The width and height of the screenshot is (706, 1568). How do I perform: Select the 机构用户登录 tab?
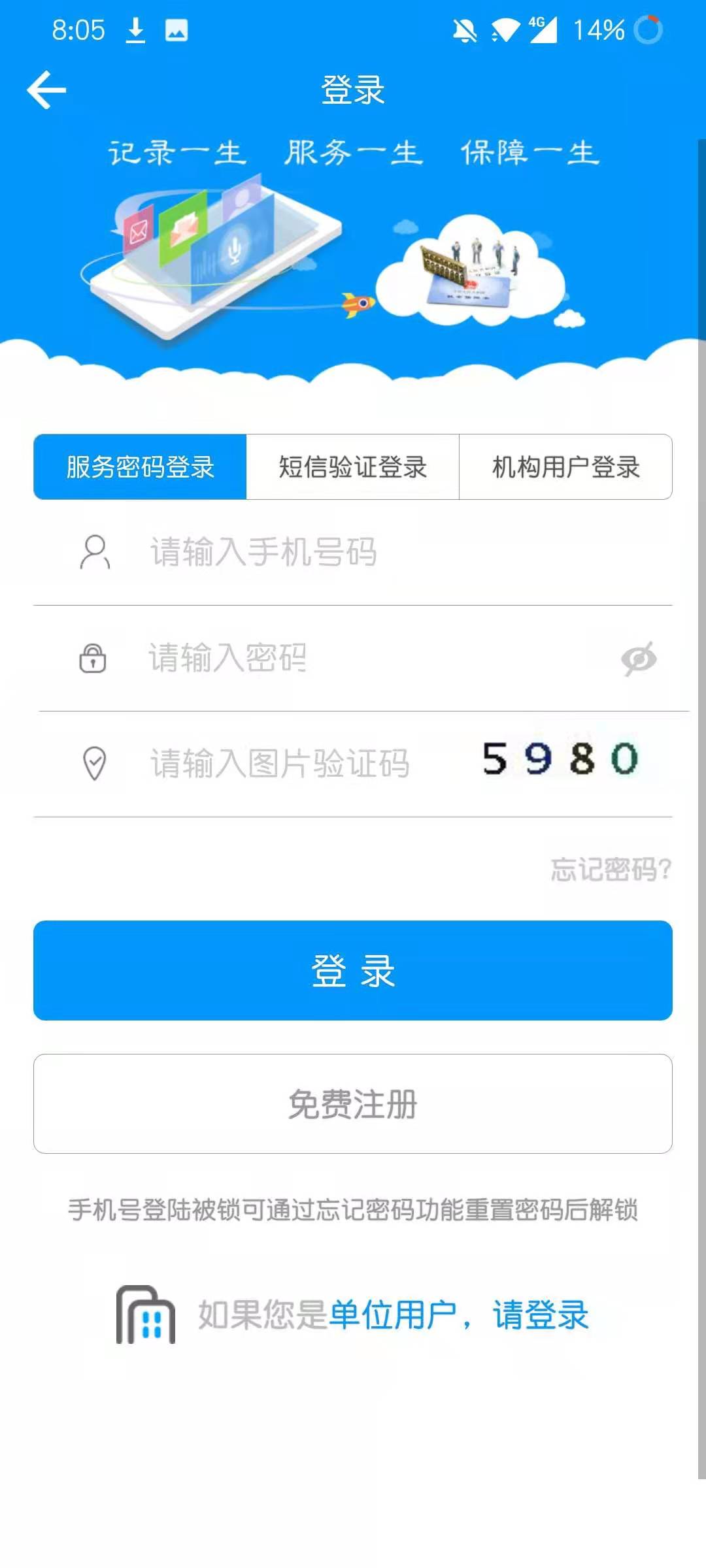(x=565, y=466)
